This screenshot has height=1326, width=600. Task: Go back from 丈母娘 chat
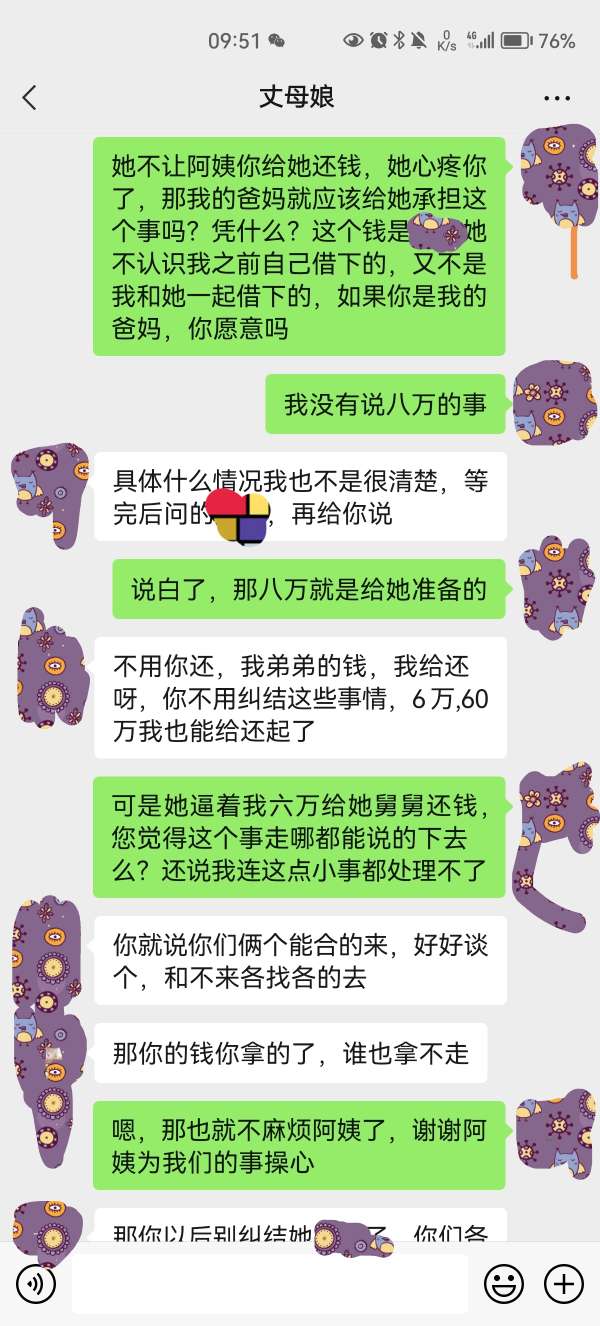click(x=29, y=97)
